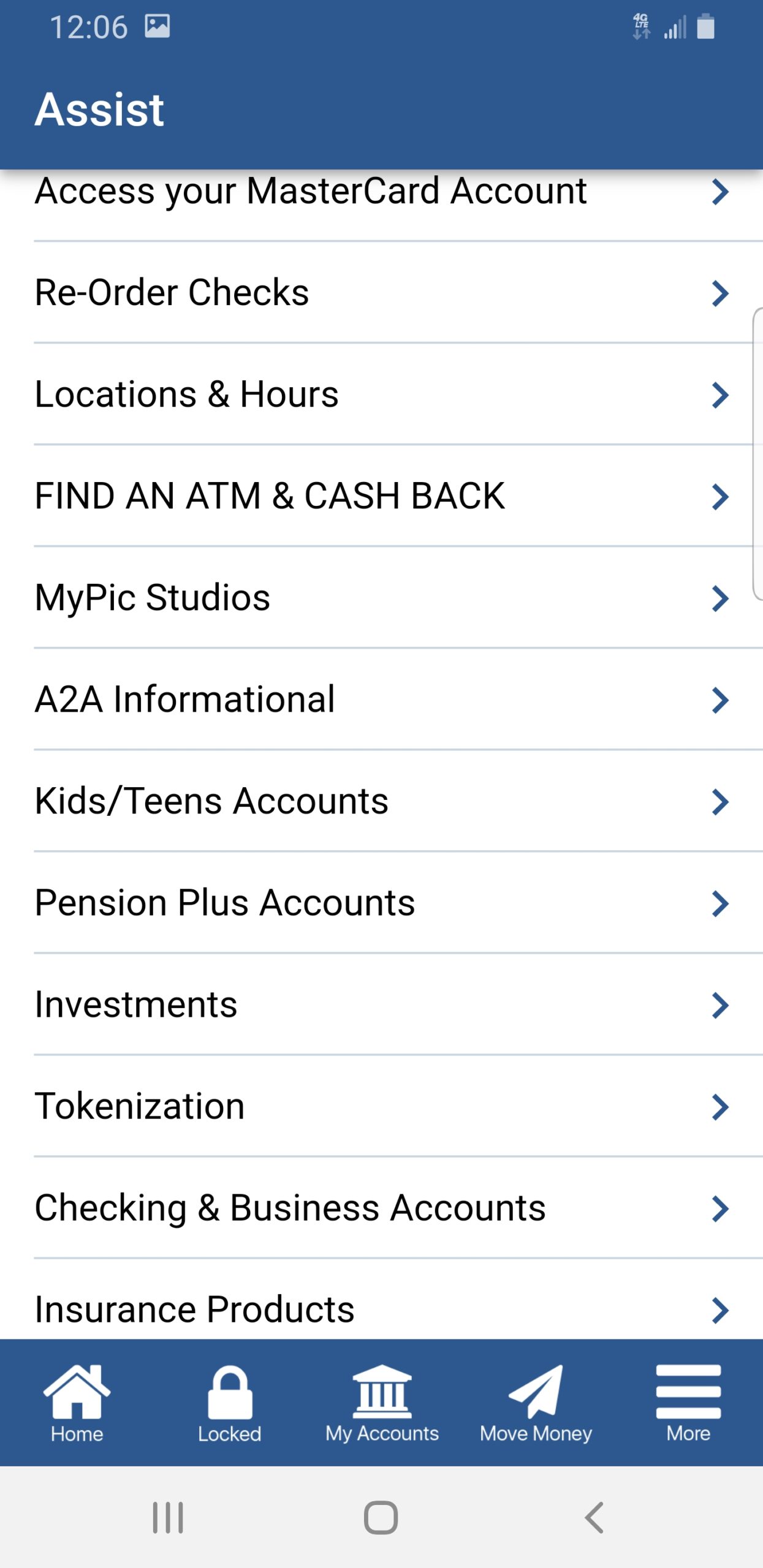Tap the Locked padlock icon

click(x=229, y=1401)
